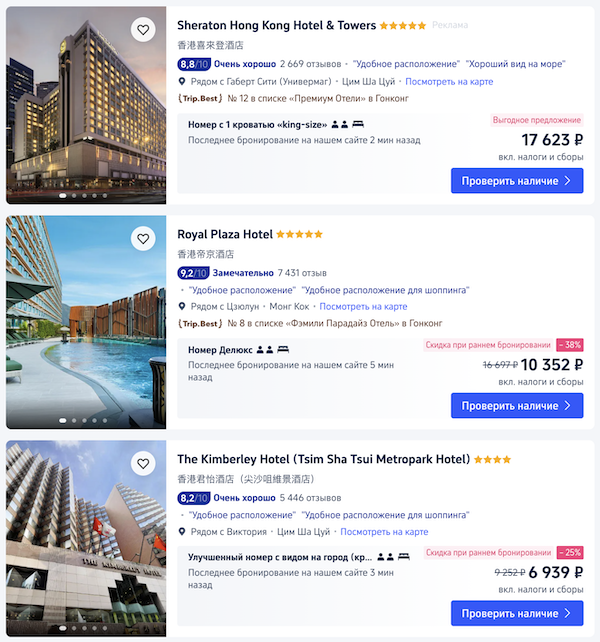View Royal Plaza Hotel on the map
This screenshot has width=600, height=642.
pyautogui.click(x=363, y=306)
